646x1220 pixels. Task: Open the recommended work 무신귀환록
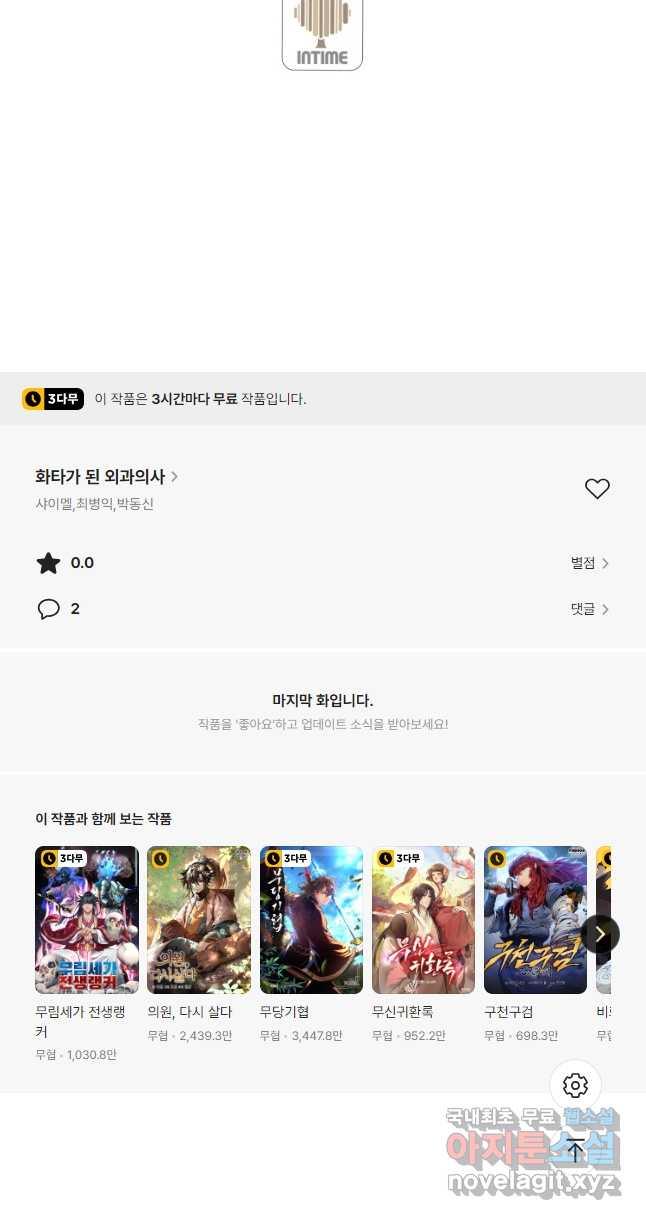[423, 920]
